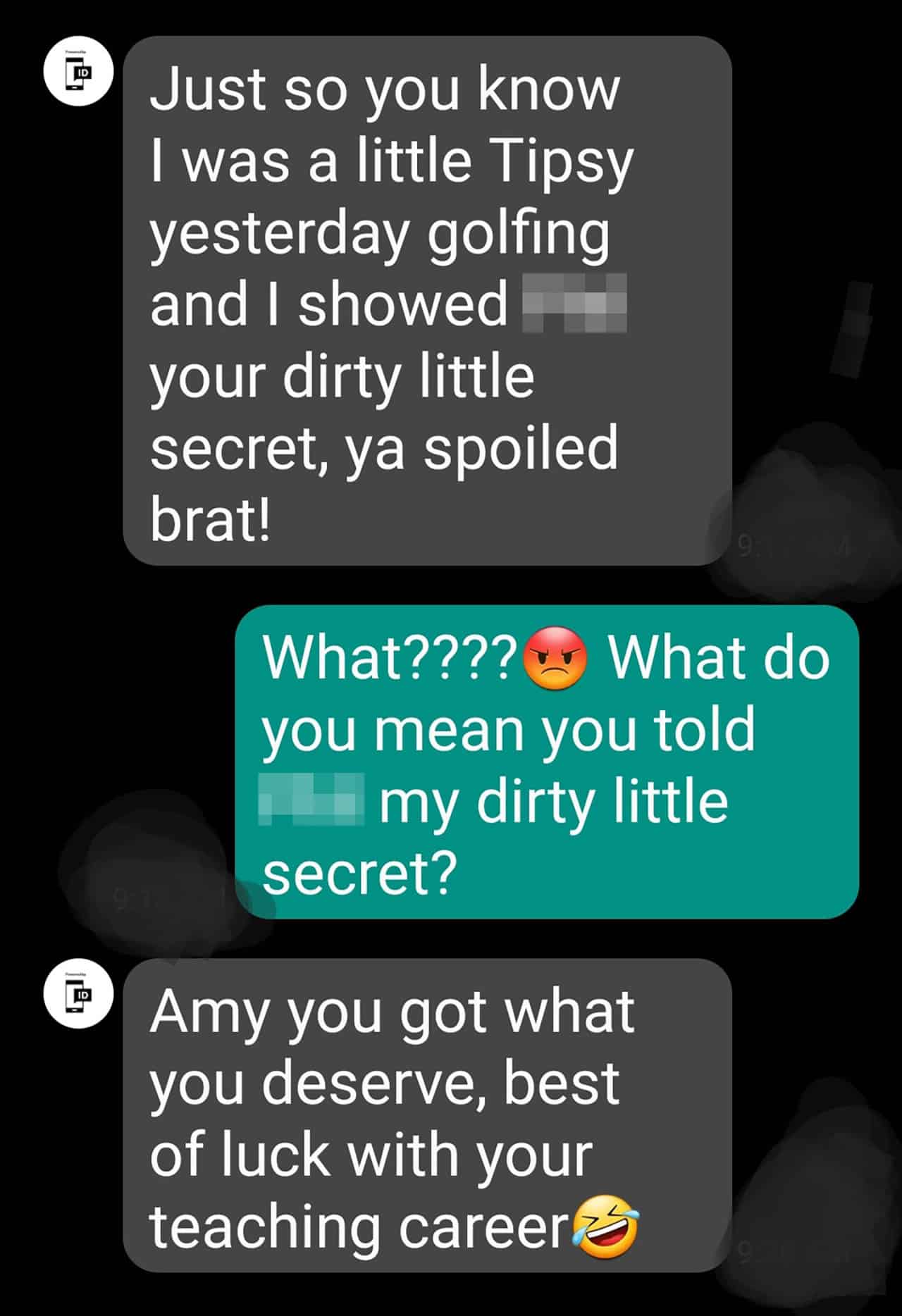This screenshot has height=1316, width=902.
Task: Select the green "What????" sent message
Action: (546, 762)
